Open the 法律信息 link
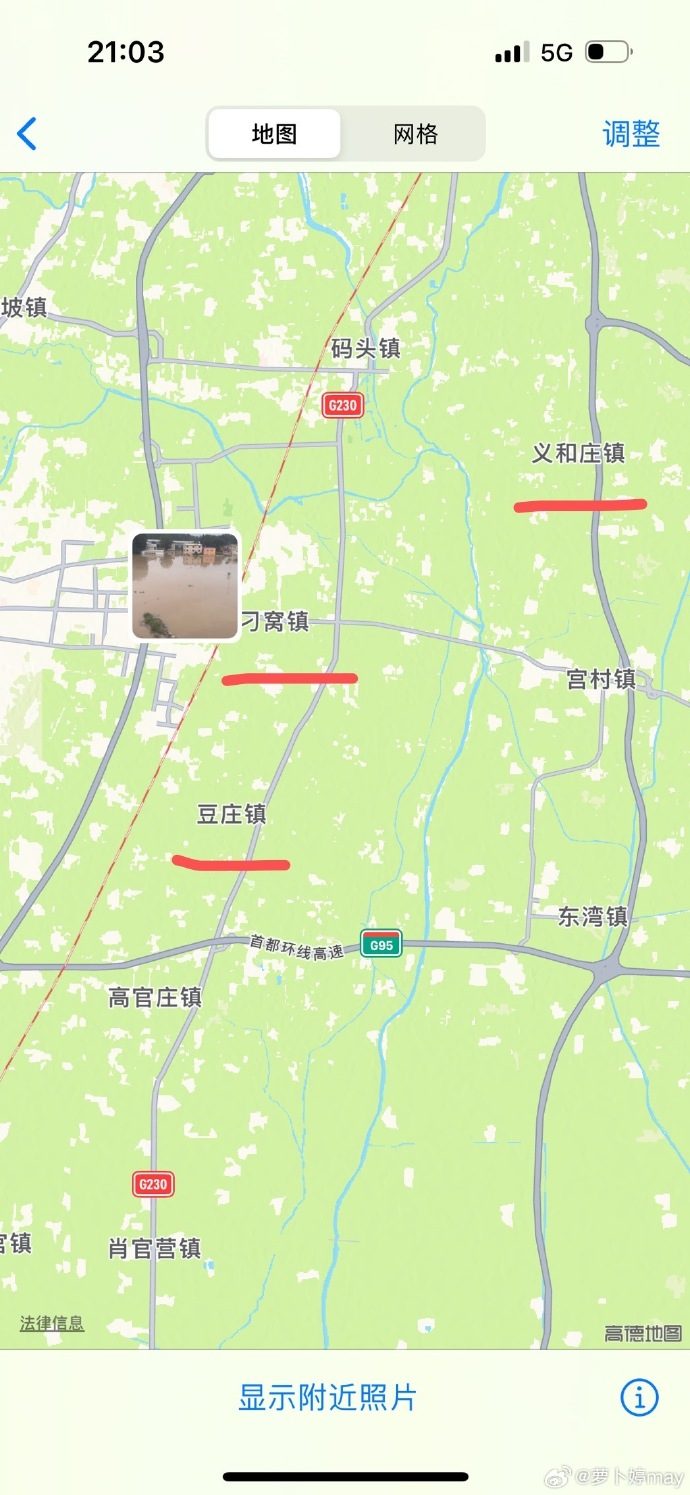Viewport: 690px width, 1495px height. point(52,1323)
